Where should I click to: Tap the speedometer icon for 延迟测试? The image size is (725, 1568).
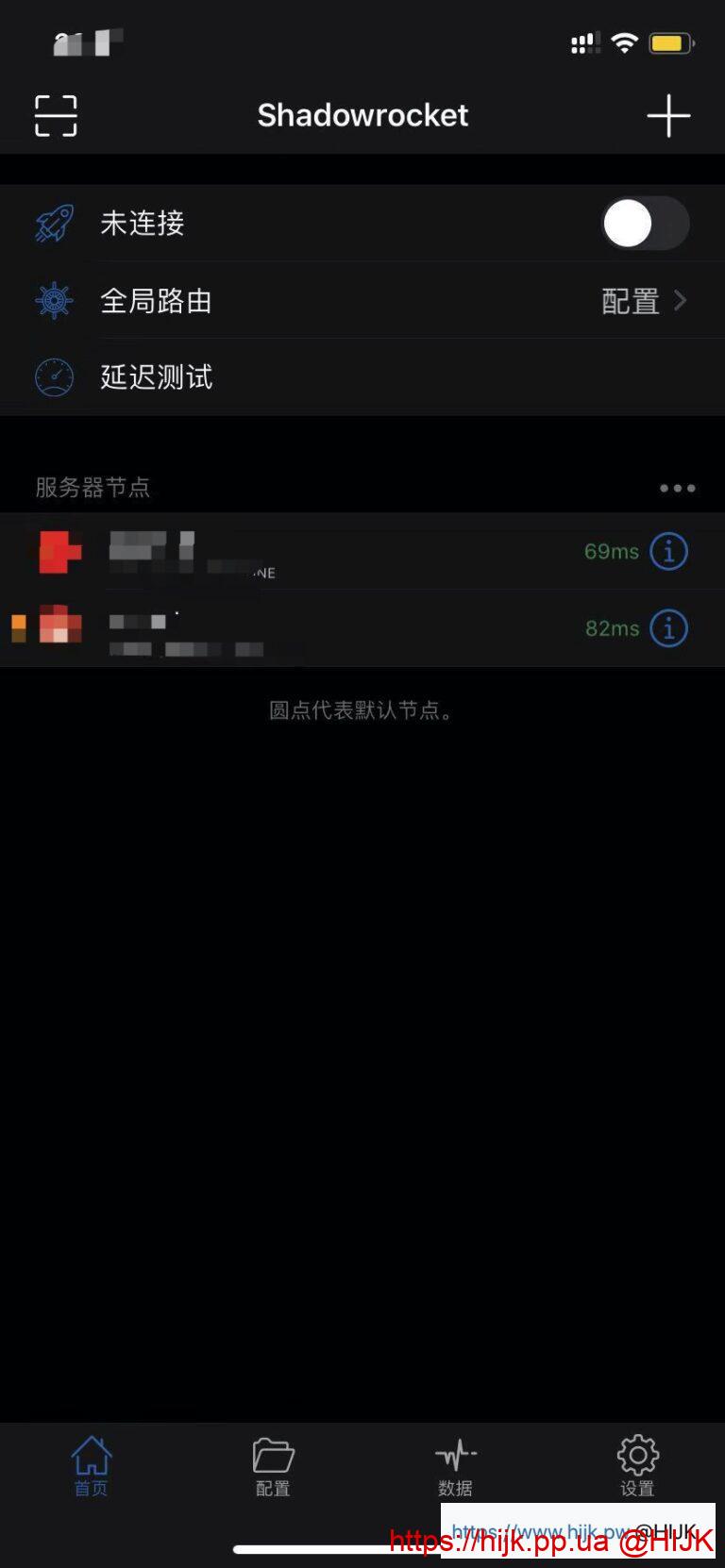click(x=54, y=375)
